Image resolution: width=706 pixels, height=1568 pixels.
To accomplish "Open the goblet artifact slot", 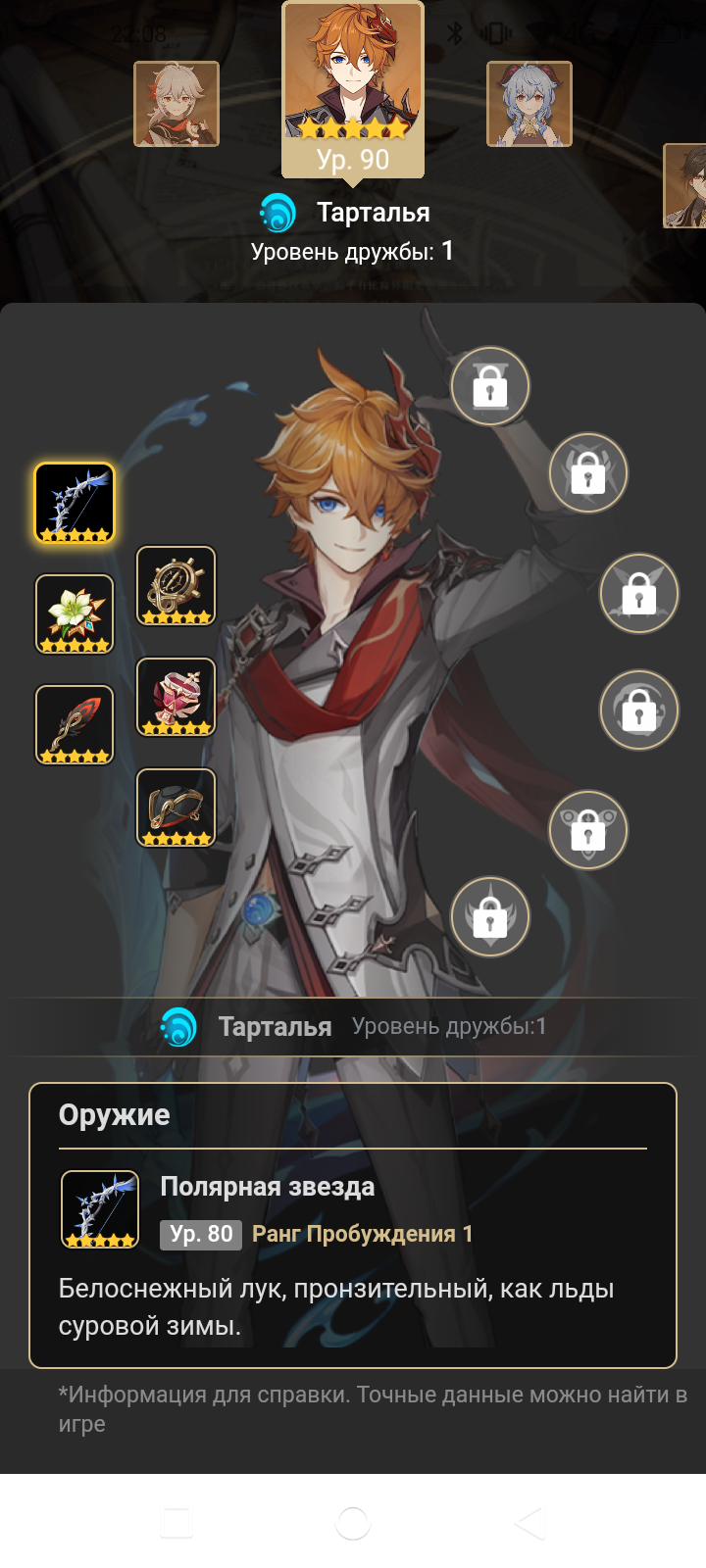I will [x=176, y=697].
